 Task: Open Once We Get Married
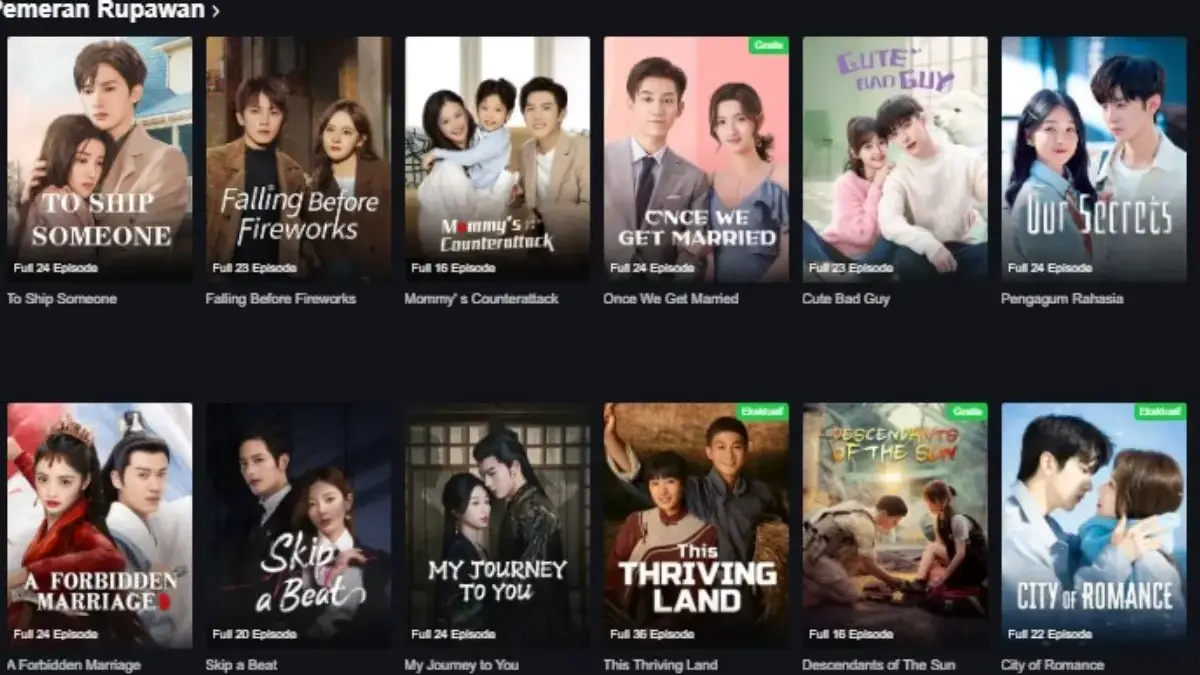(696, 158)
